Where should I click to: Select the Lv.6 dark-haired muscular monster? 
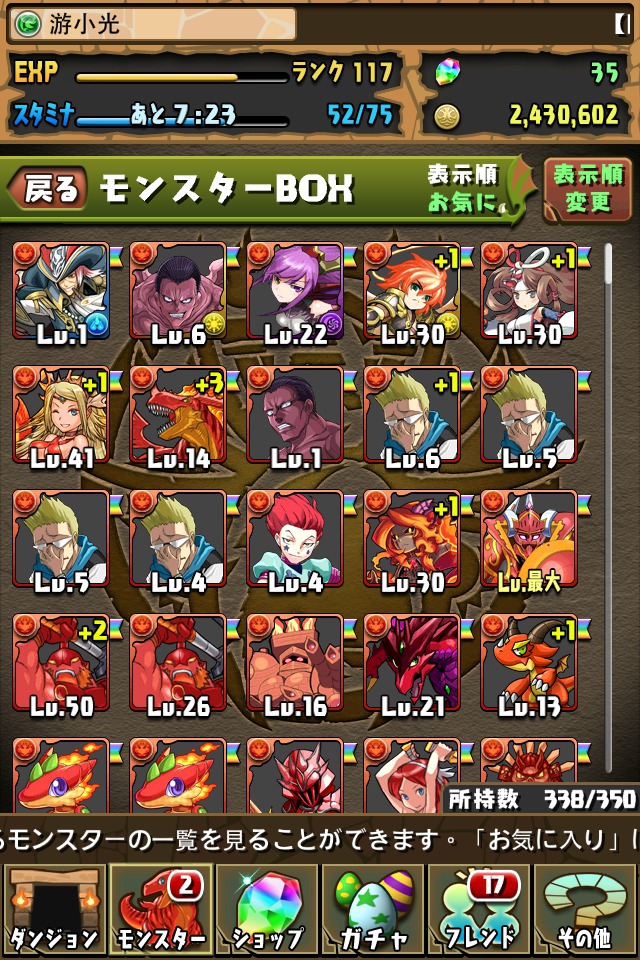tap(177, 292)
